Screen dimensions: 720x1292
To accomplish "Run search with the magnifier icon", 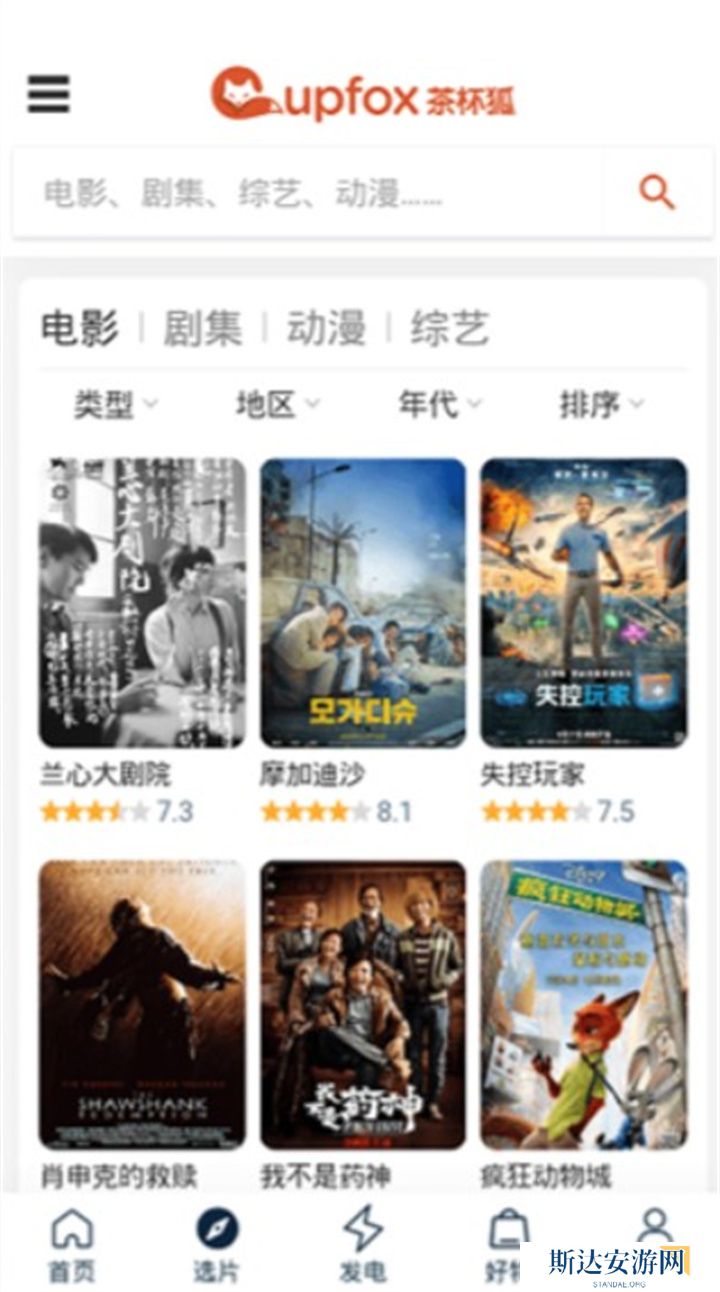I will pyautogui.click(x=657, y=192).
